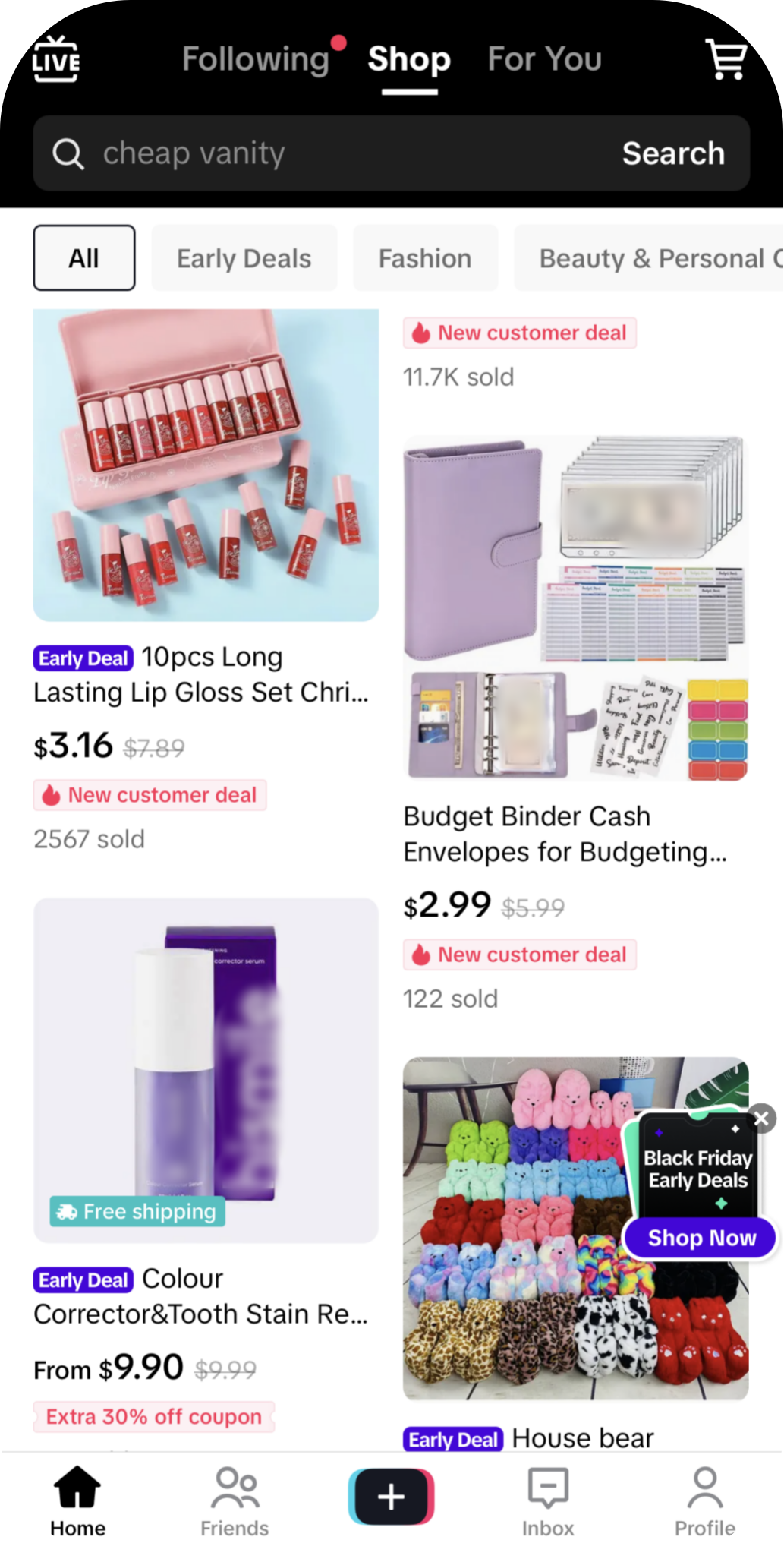Select the All filter chip
Viewport: 784px width, 1562px height.
84,258
